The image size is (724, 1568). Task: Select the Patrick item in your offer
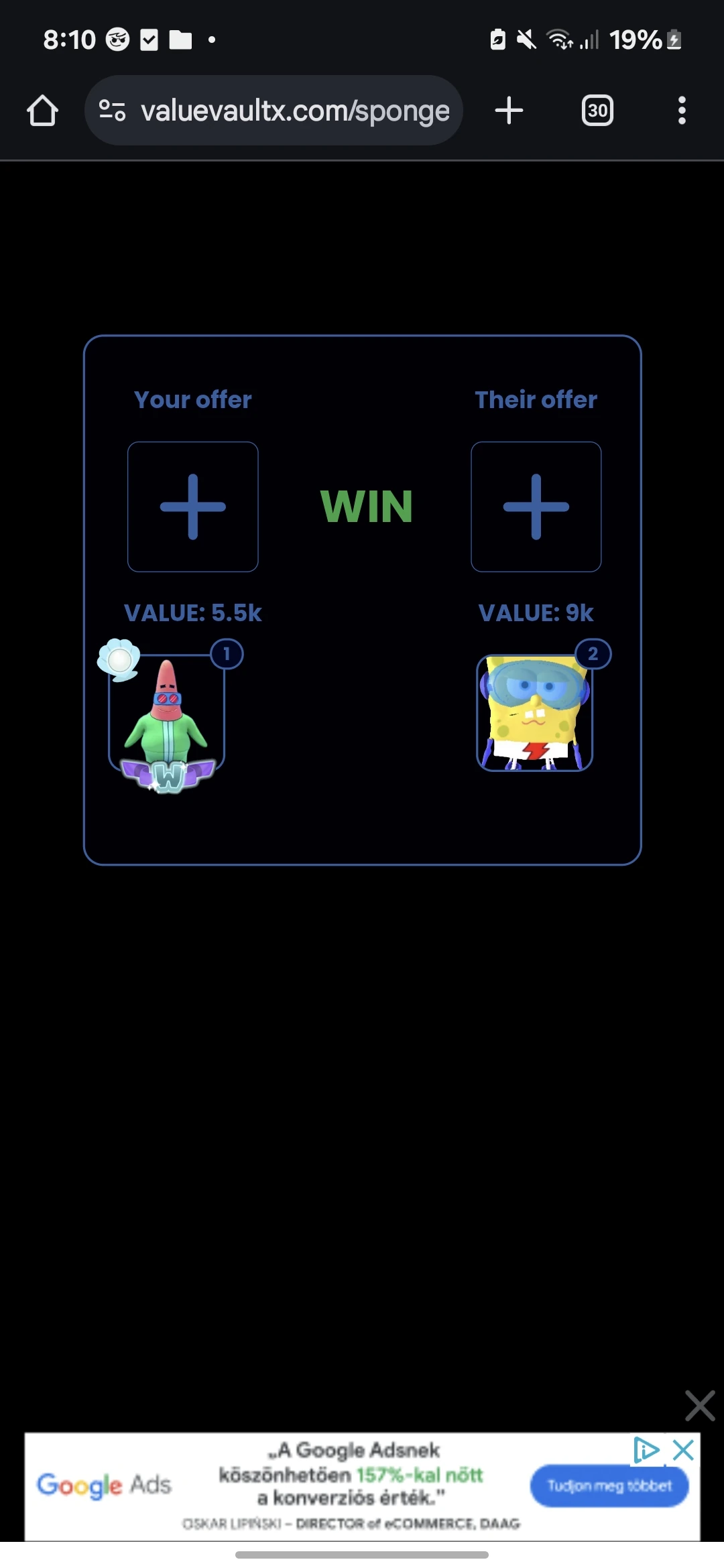[167, 714]
